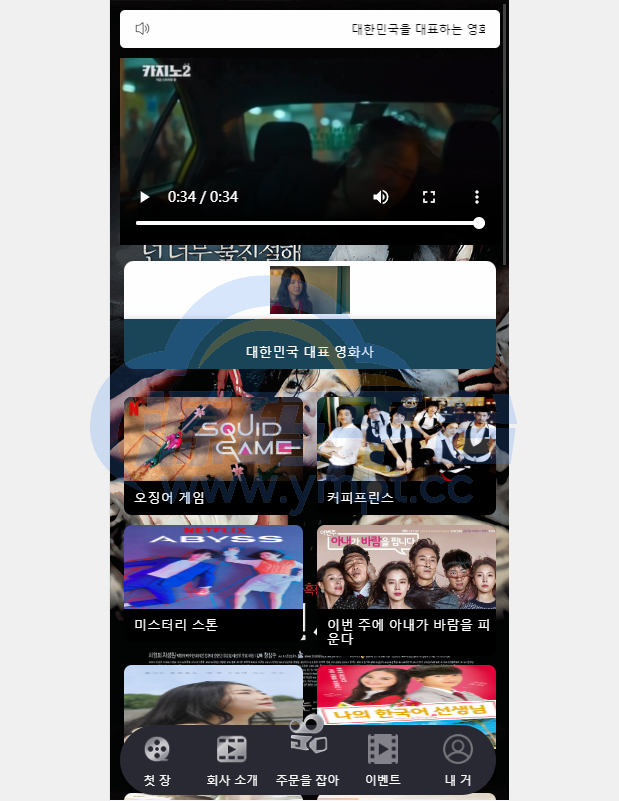Enter fullscreen video mode

pos(429,197)
